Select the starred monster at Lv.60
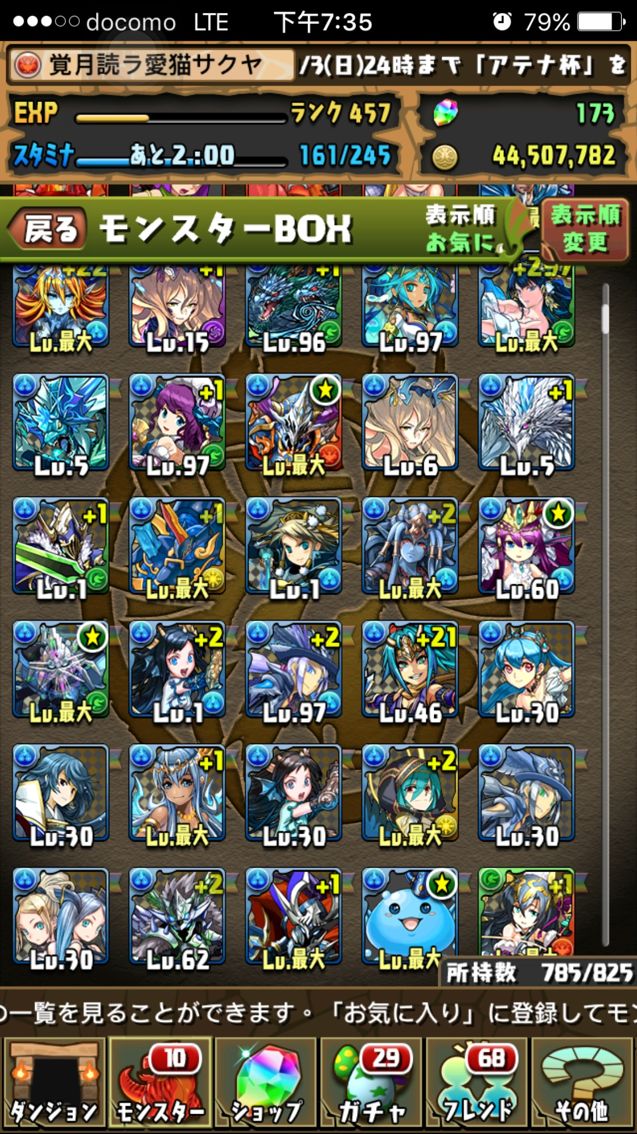The image size is (637, 1134). point(527,547)
